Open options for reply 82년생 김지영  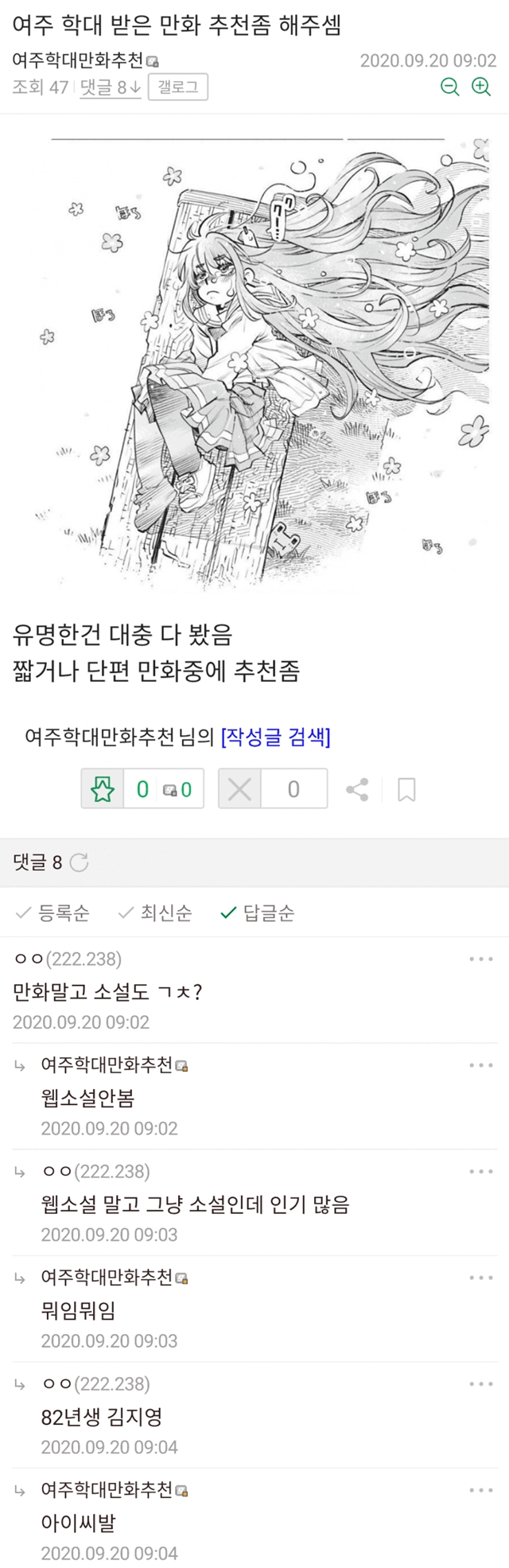click(x=481, y=1384)
